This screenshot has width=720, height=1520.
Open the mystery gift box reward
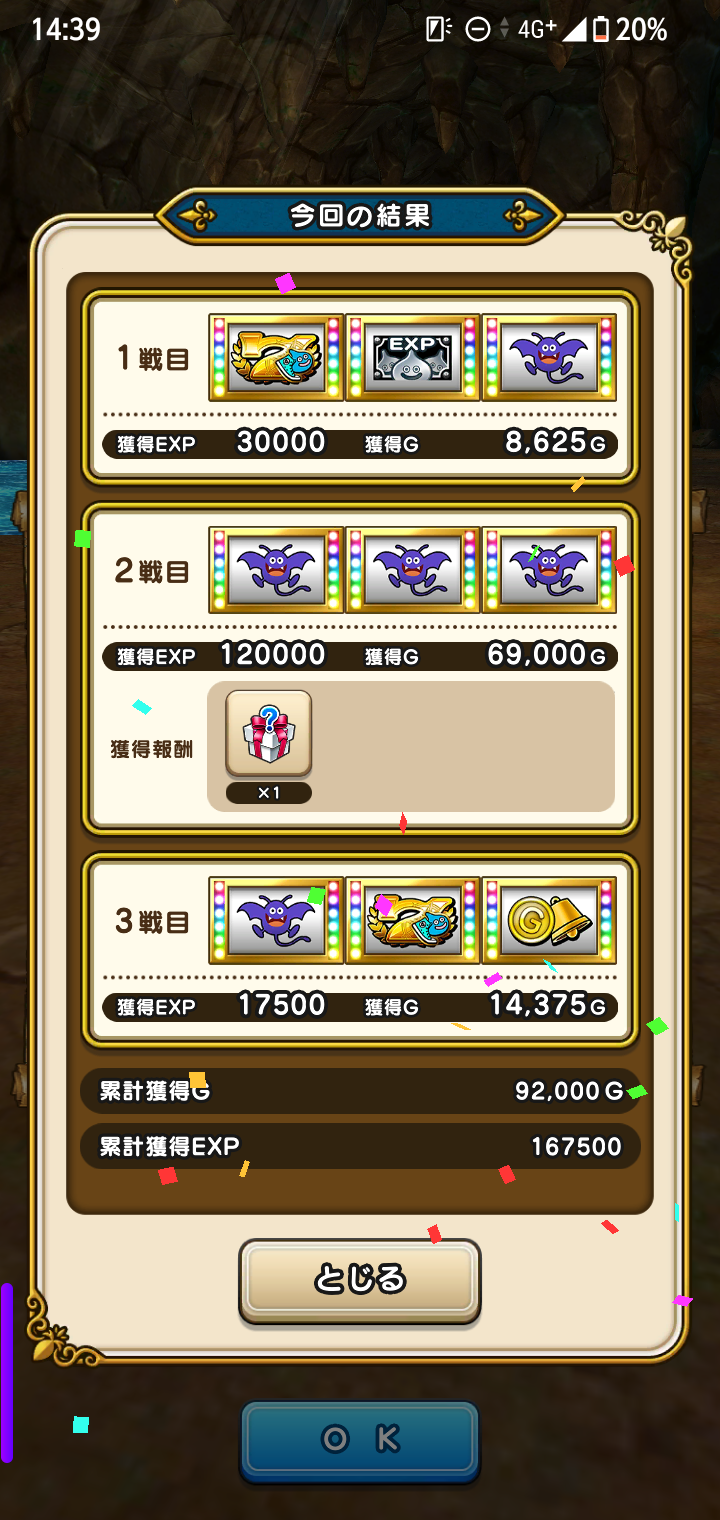(268, 733)
